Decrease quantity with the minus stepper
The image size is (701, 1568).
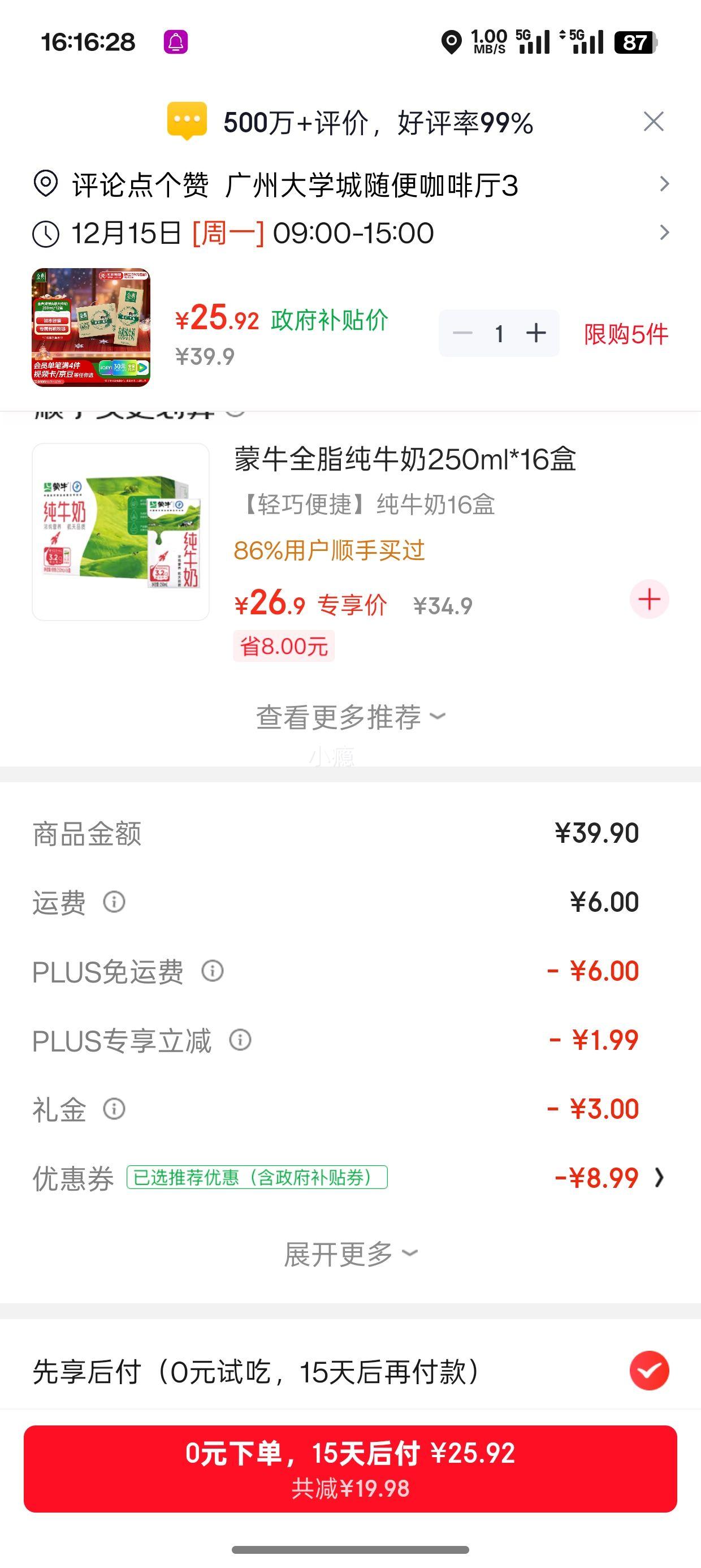(464, 333)
